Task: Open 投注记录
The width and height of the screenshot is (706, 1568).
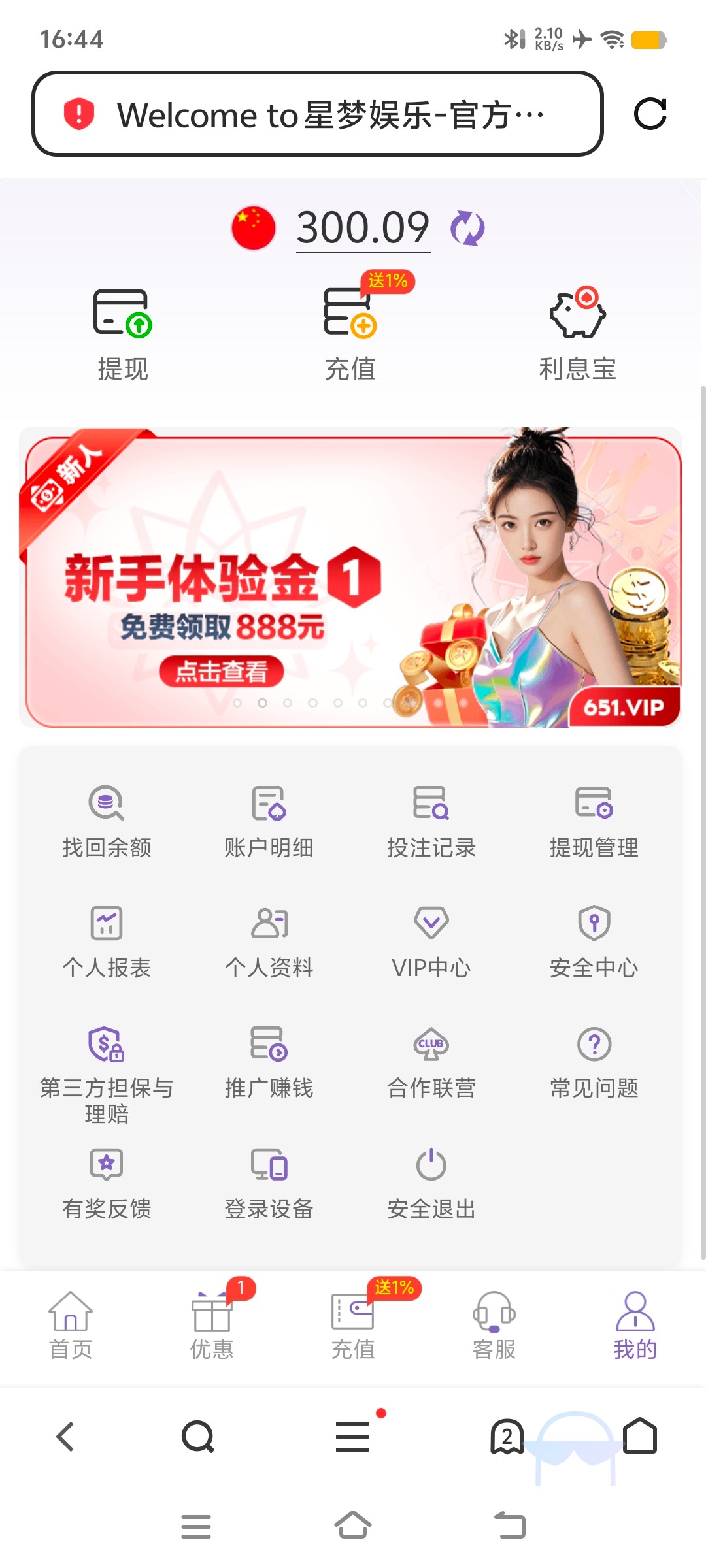Action: click(x=431, y=821)
